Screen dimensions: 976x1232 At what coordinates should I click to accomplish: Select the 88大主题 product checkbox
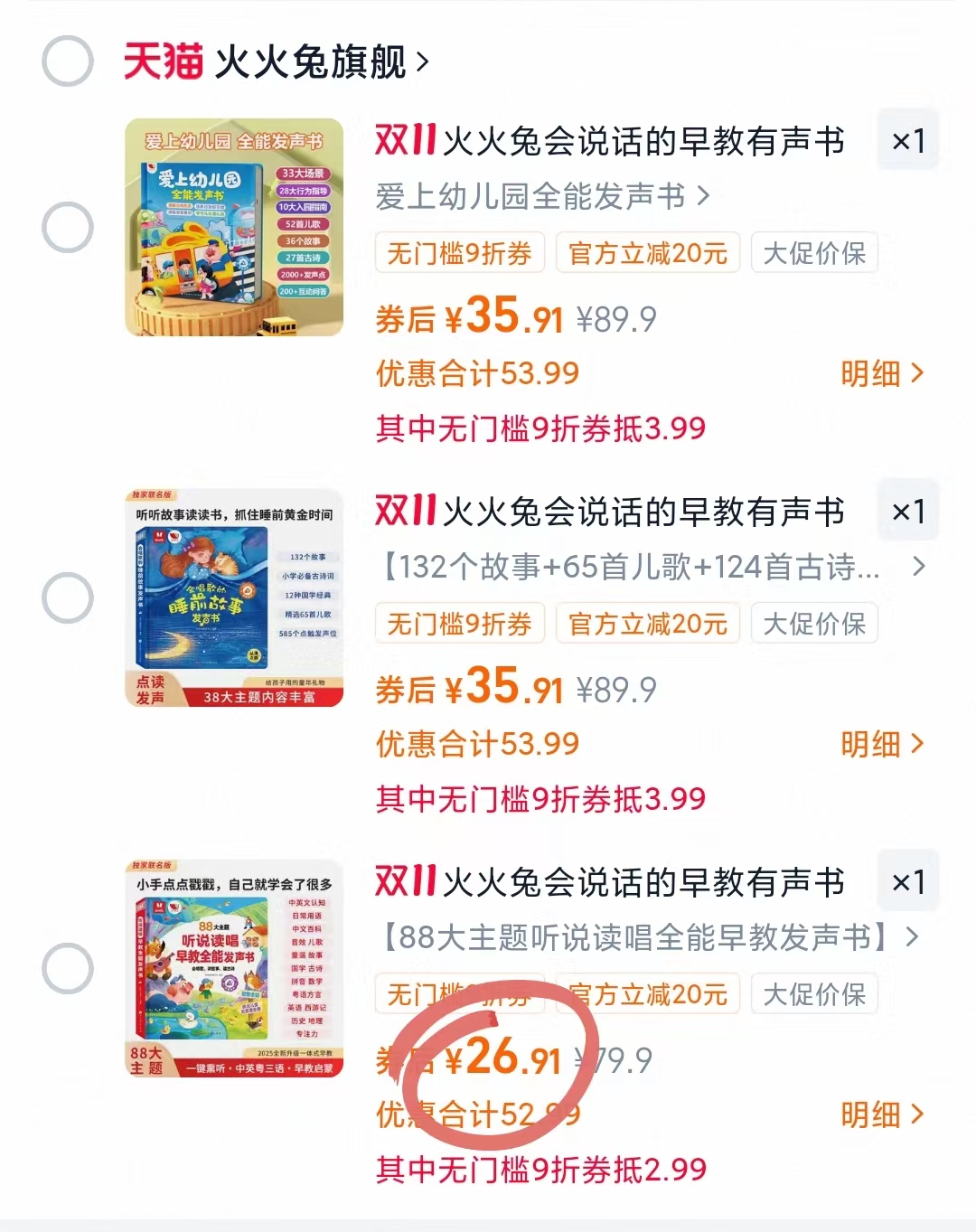tap(67, 970)
